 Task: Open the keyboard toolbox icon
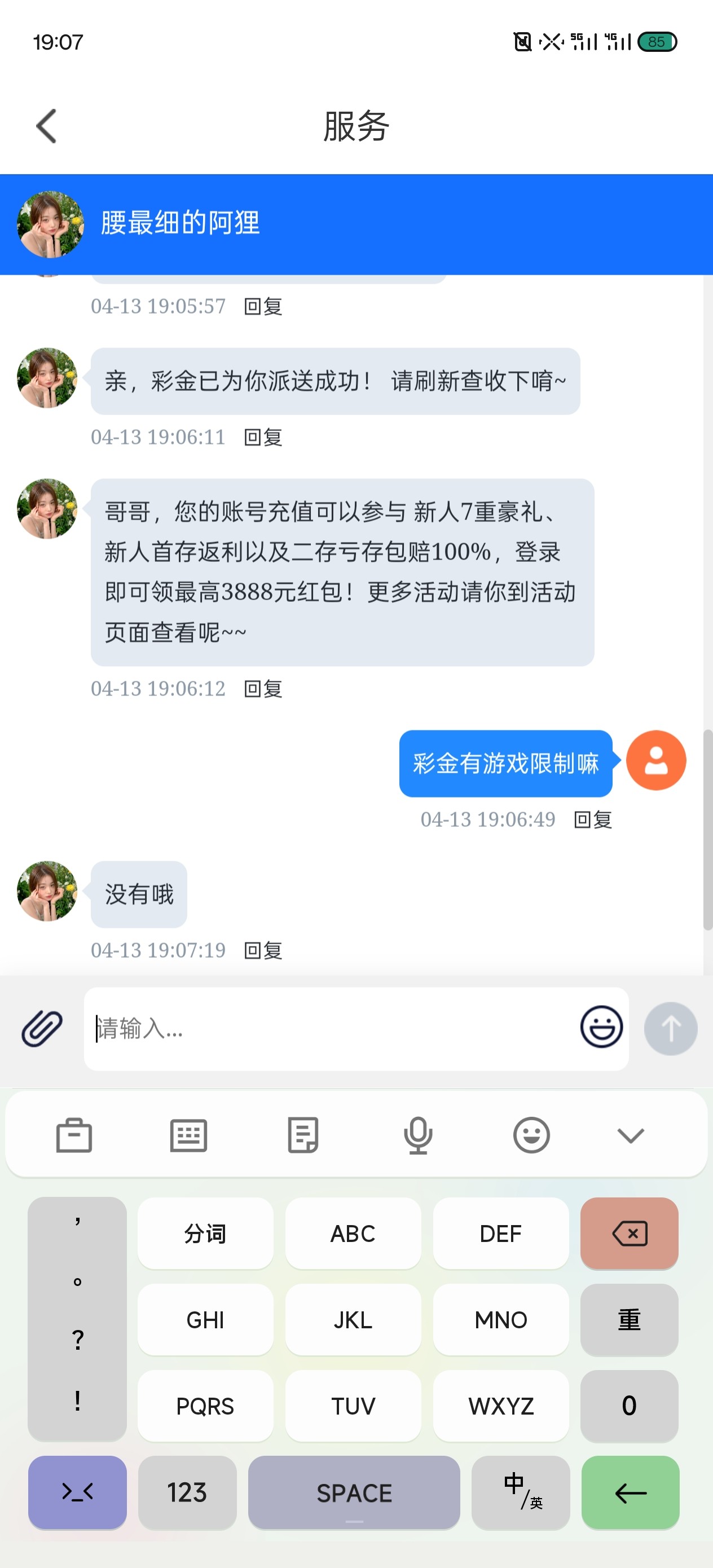coord(74,1135)
